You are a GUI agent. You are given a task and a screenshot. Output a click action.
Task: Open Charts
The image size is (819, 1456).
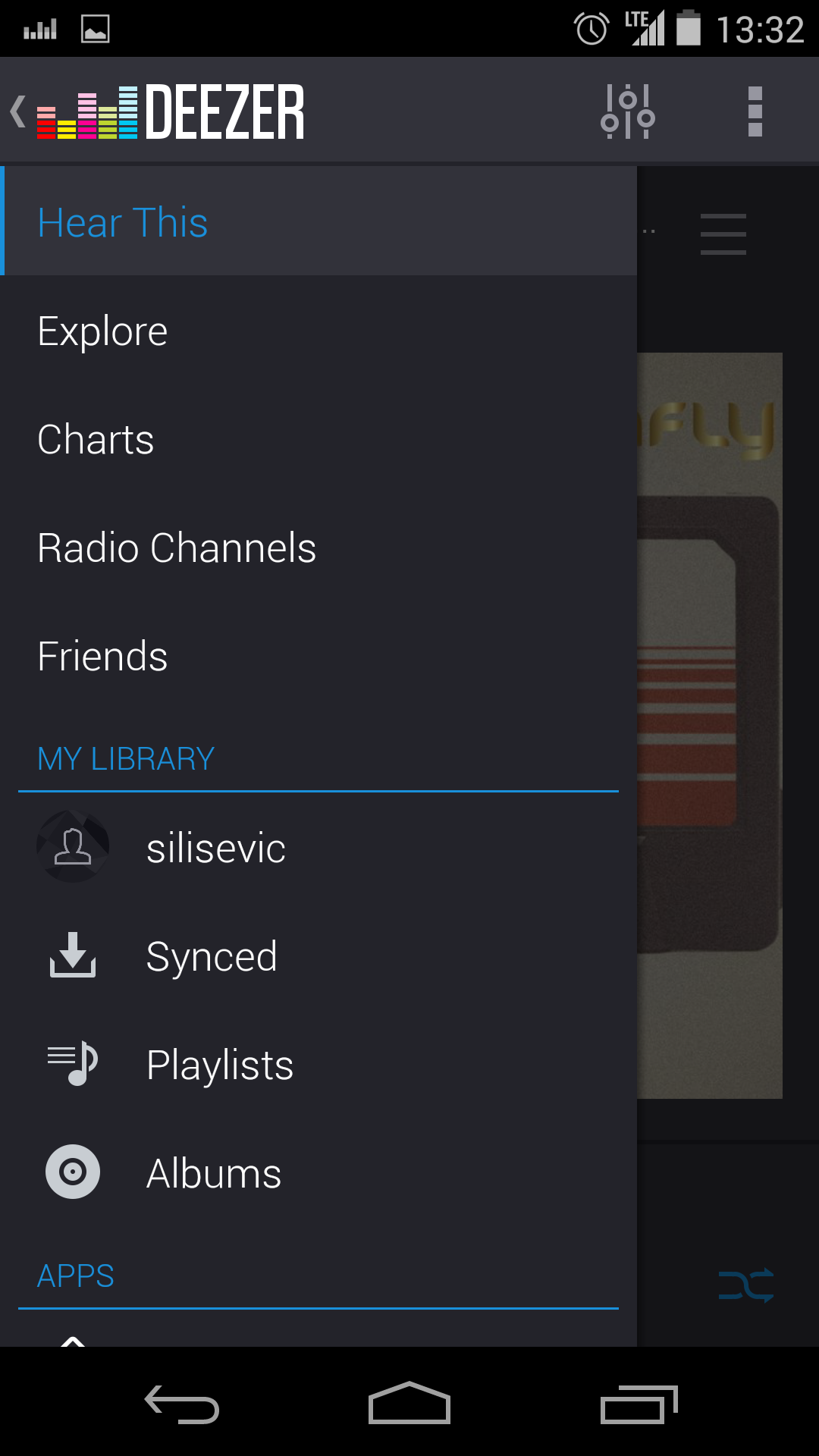click(318, 440)
